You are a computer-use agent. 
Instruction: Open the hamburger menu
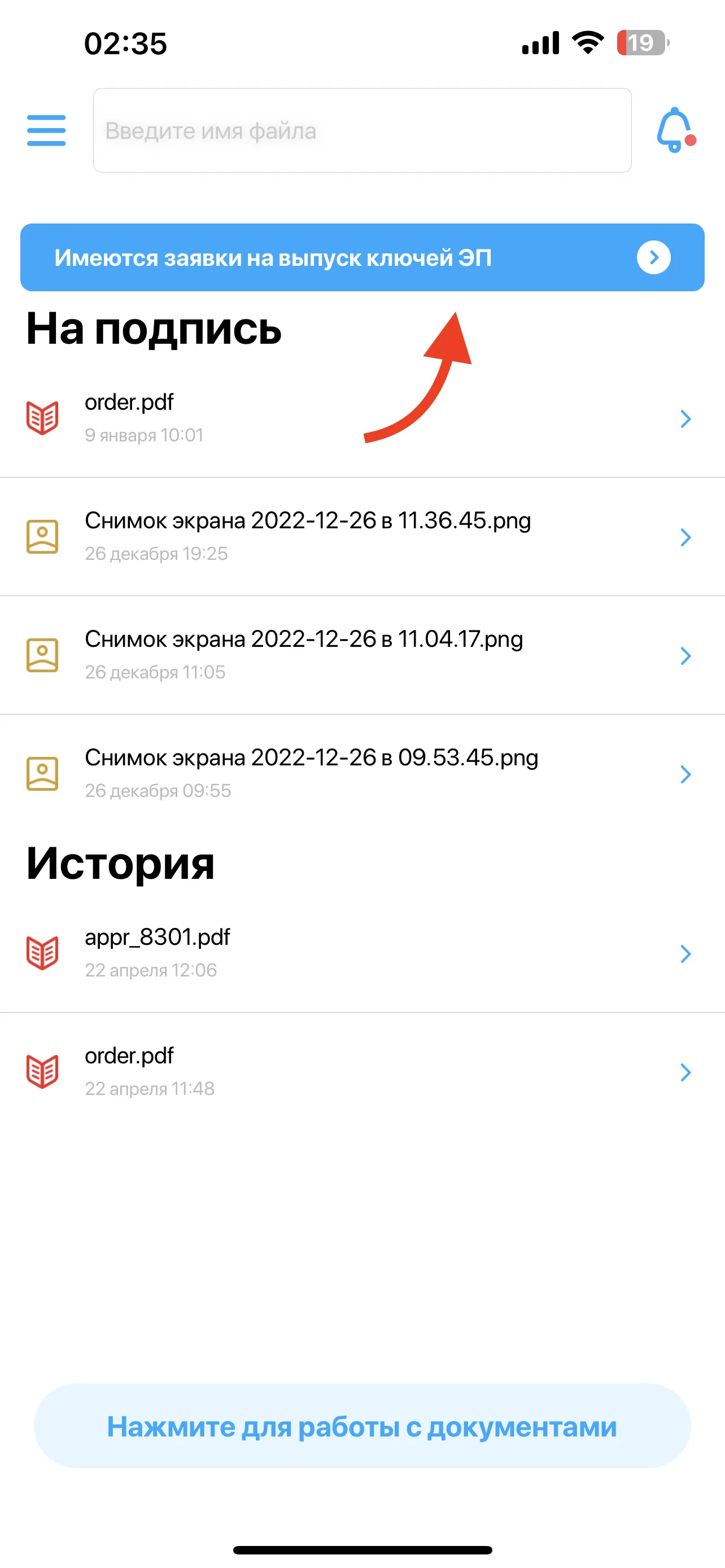click(x=46, y=130)
